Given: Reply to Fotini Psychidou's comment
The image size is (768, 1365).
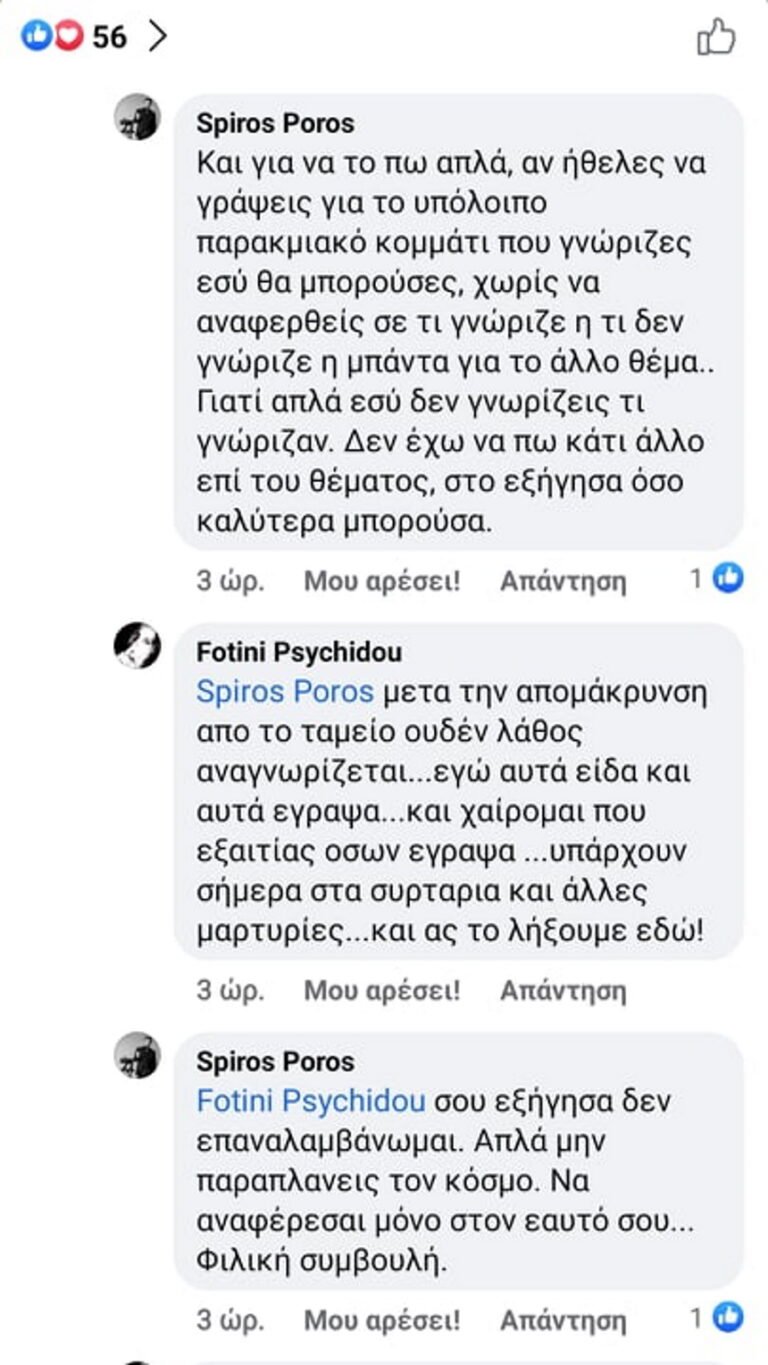Looking at the screenshot, I should pos(563,991).
